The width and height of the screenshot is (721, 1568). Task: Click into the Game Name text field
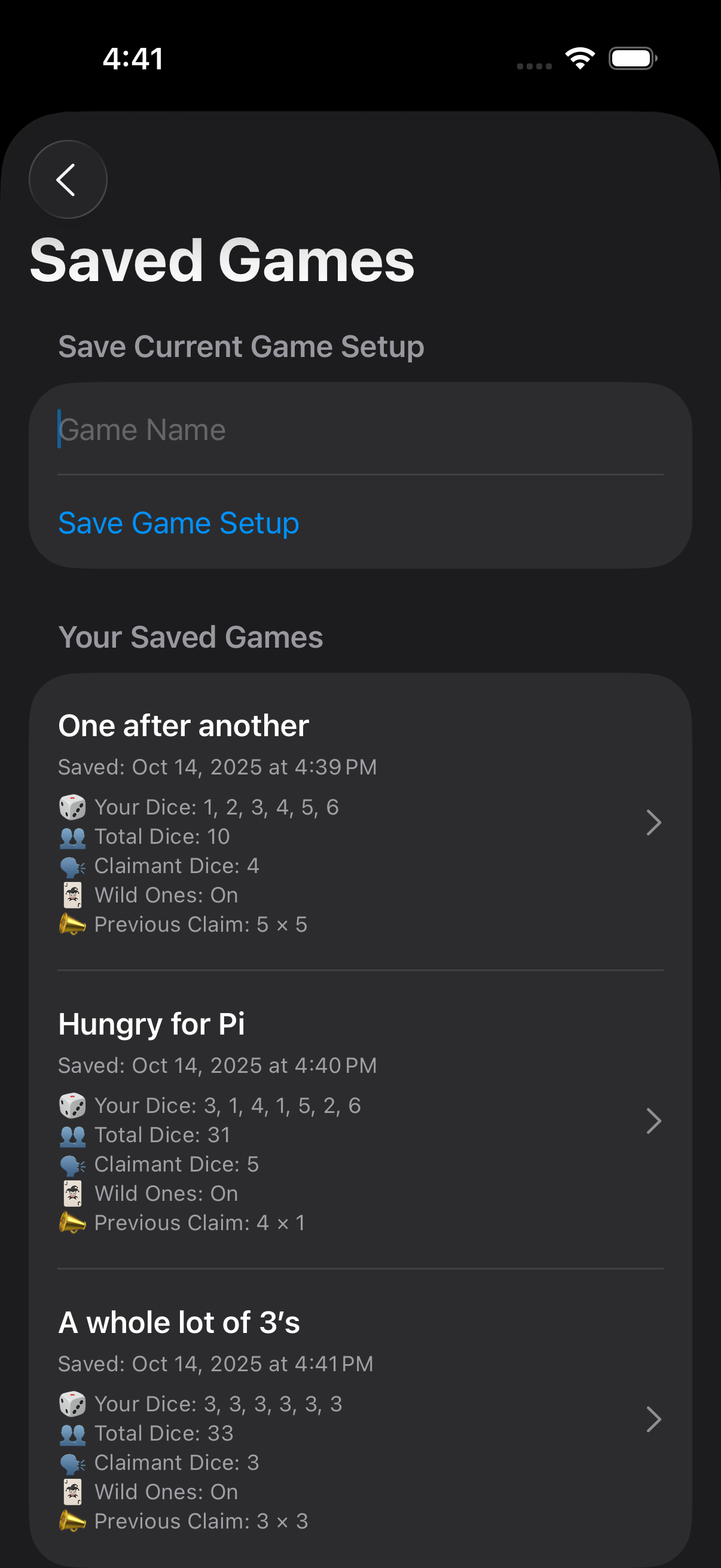360,429
